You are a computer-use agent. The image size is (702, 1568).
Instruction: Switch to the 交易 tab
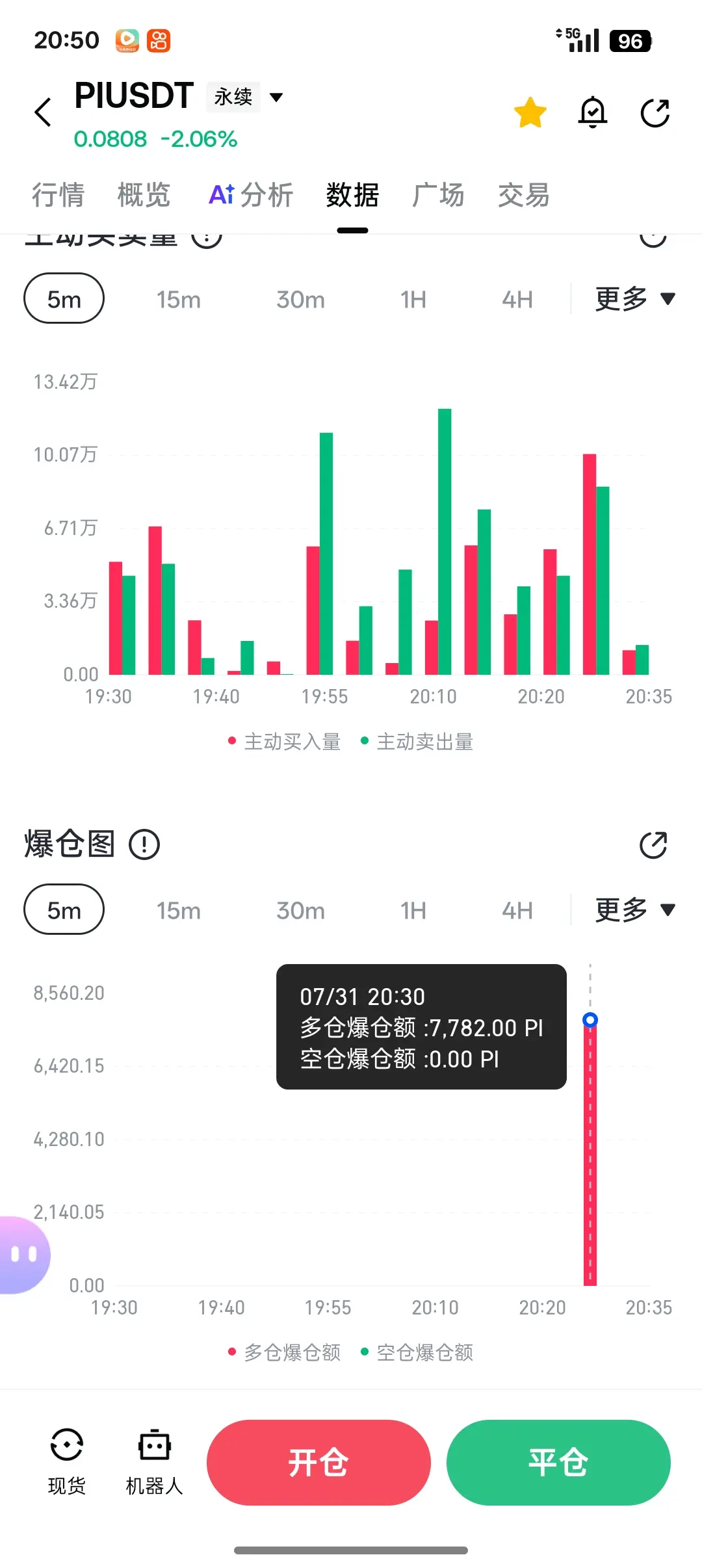pyautogui.click(x=524, y=195)
